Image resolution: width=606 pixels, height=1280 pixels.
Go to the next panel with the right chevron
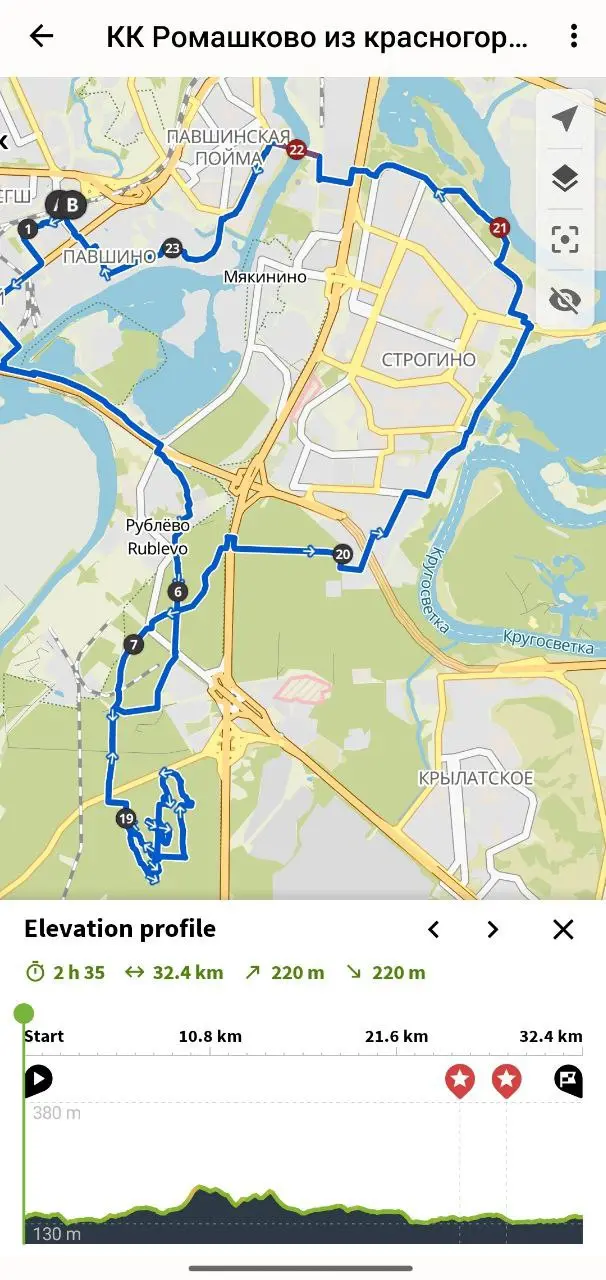tap(492, 930)
